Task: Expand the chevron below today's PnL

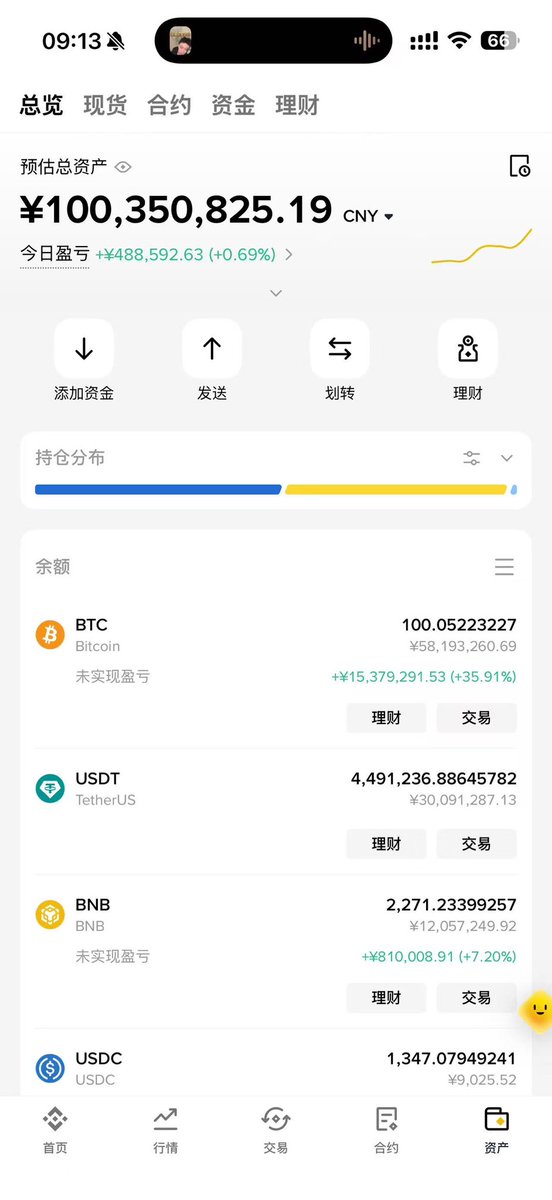Action: [x=276, y=293]
